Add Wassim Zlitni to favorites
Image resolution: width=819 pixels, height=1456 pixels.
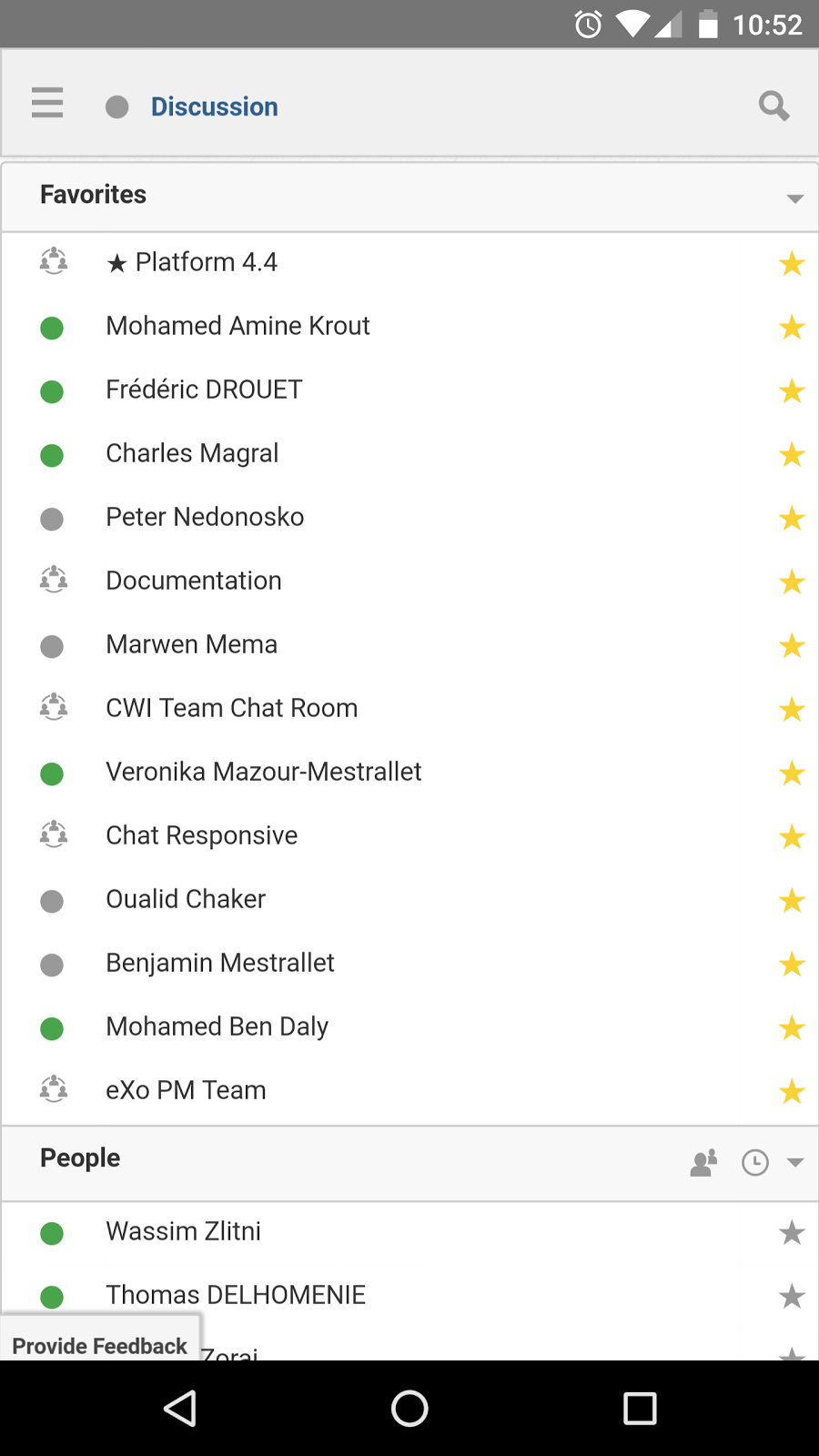coord(792,1233)
